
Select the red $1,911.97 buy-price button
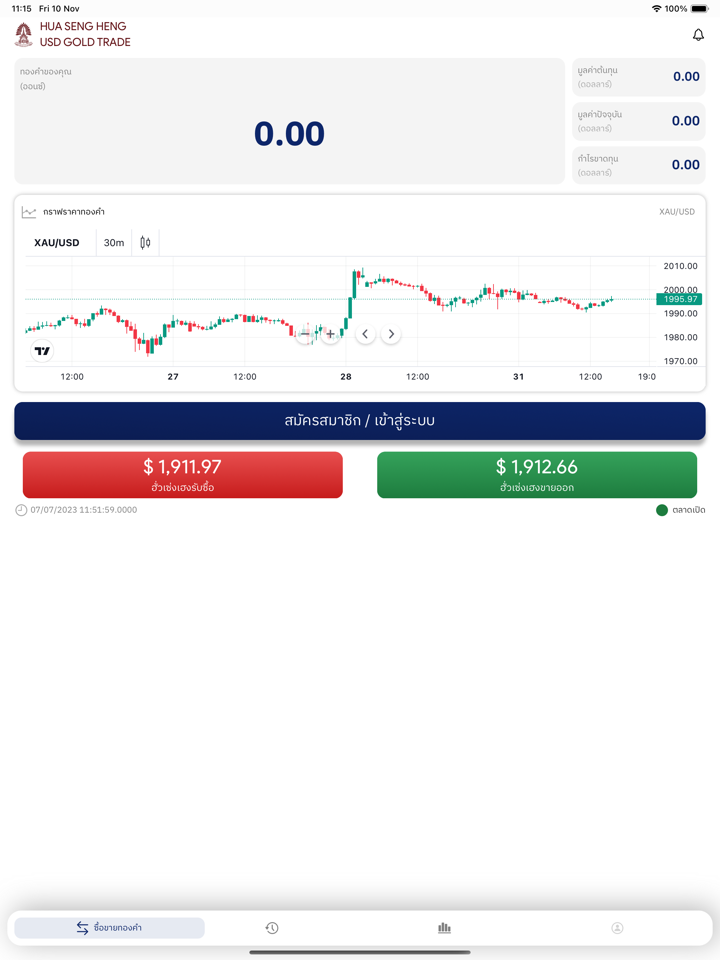[x=183, y=475]
